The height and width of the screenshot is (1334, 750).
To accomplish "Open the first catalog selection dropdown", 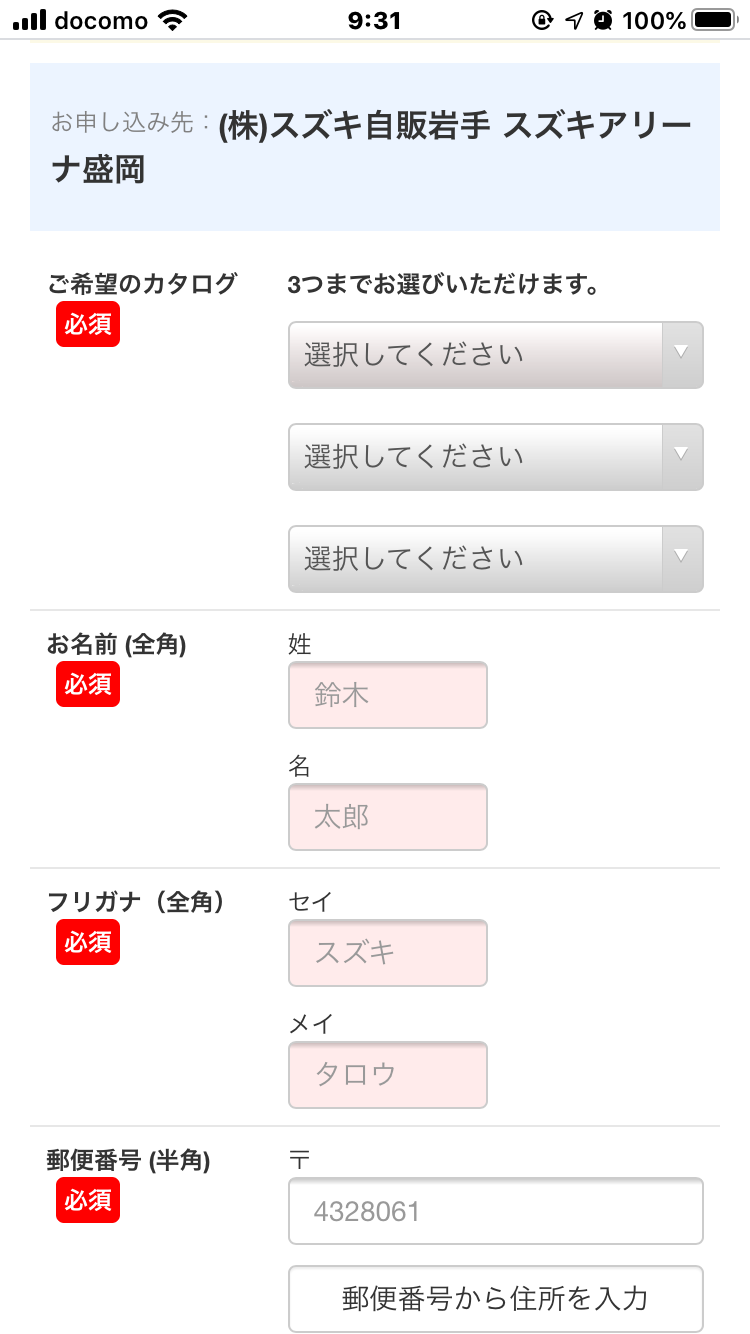I will click(496, 355).
